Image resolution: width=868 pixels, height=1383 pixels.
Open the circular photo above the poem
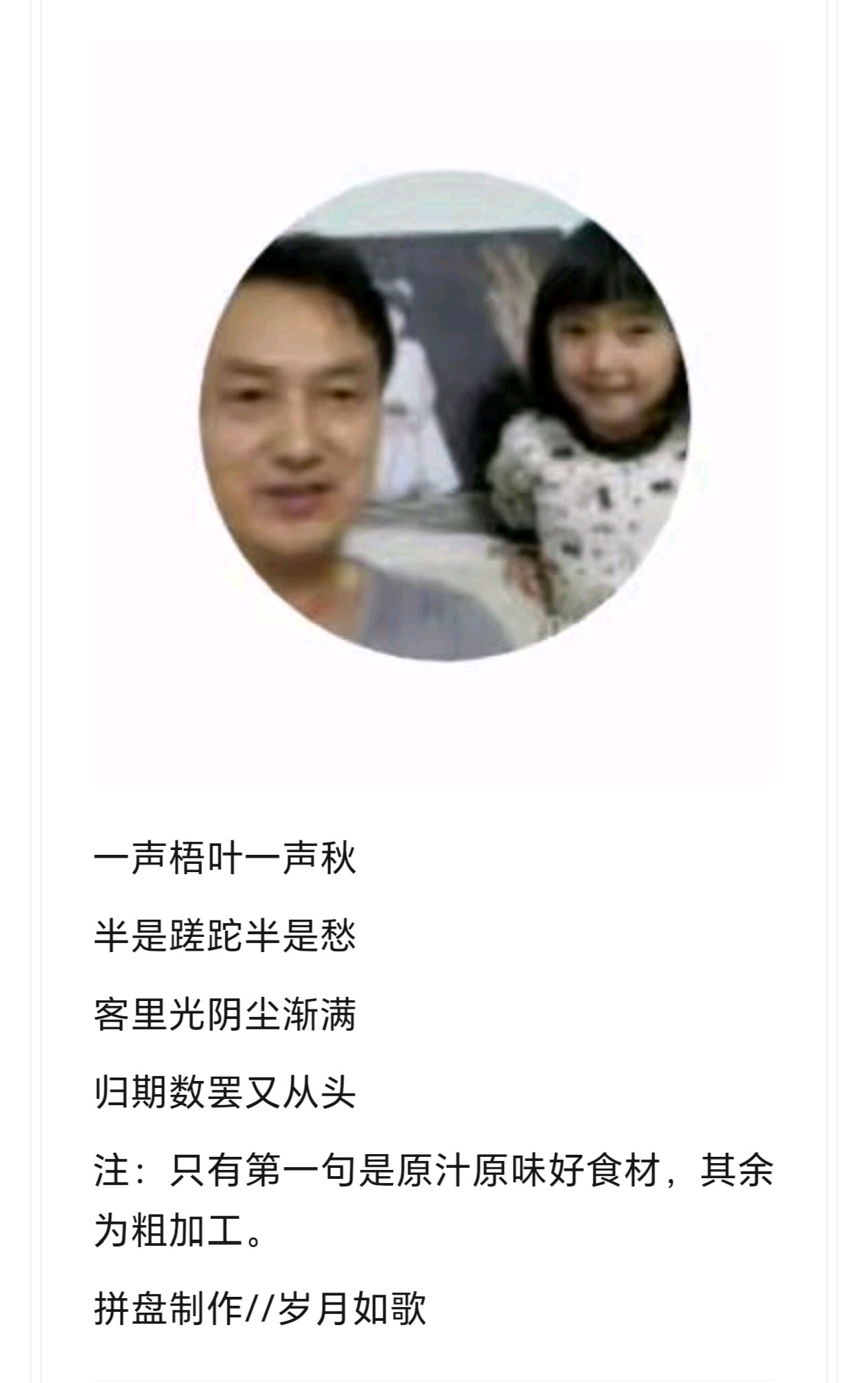tap(444, 415)
